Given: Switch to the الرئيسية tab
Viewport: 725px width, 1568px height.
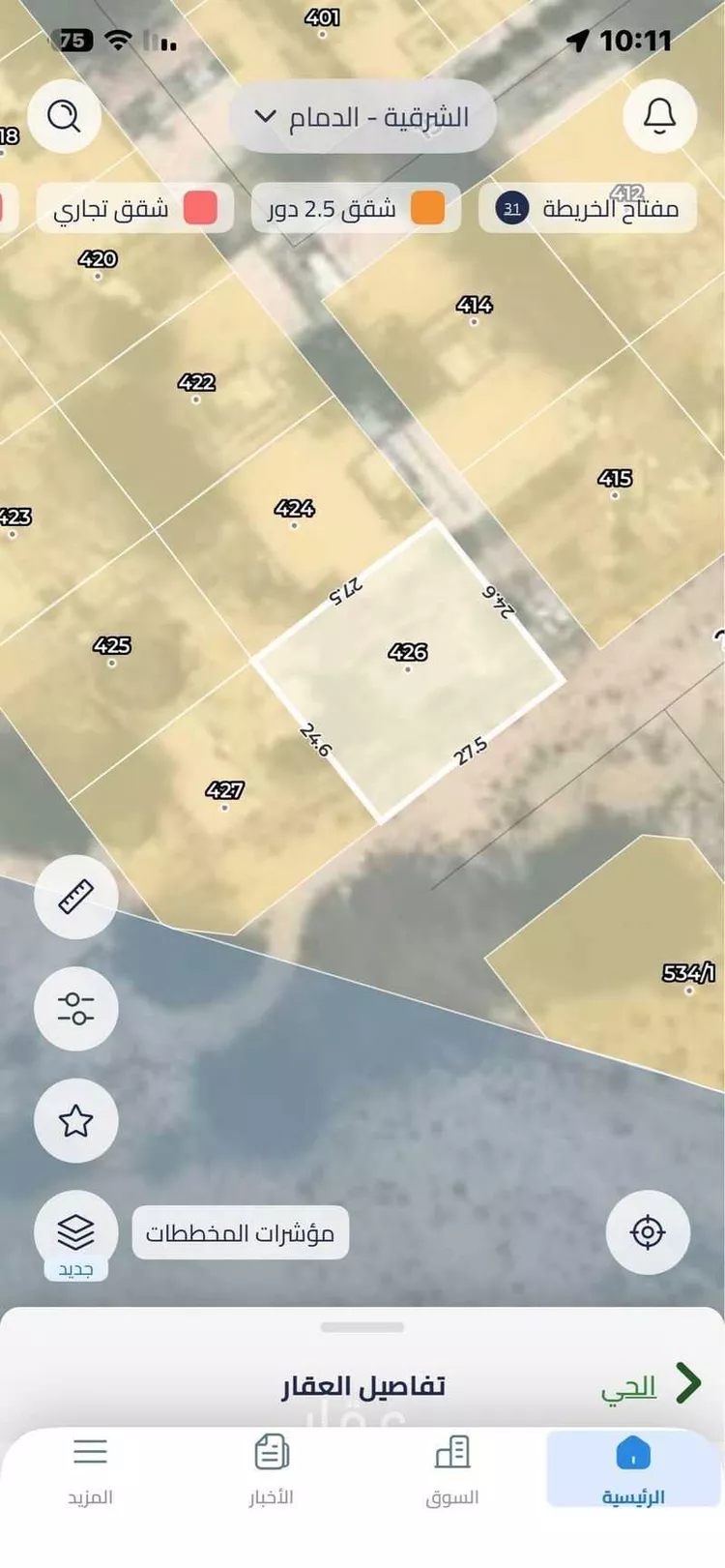Looking at the screenshot, I should (633, 1470).
